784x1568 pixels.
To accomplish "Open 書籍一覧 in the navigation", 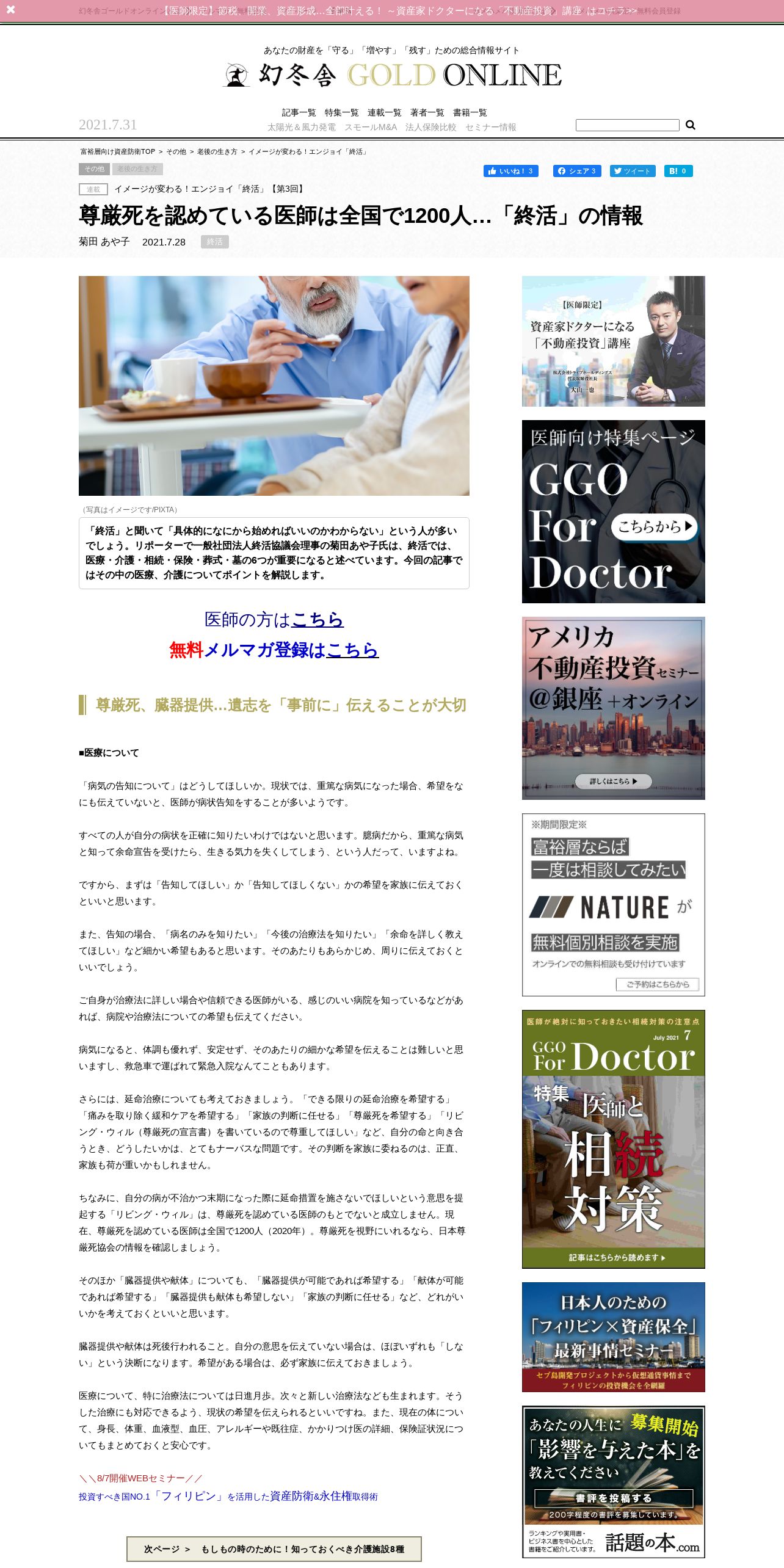I will click(x=470, y=112).
